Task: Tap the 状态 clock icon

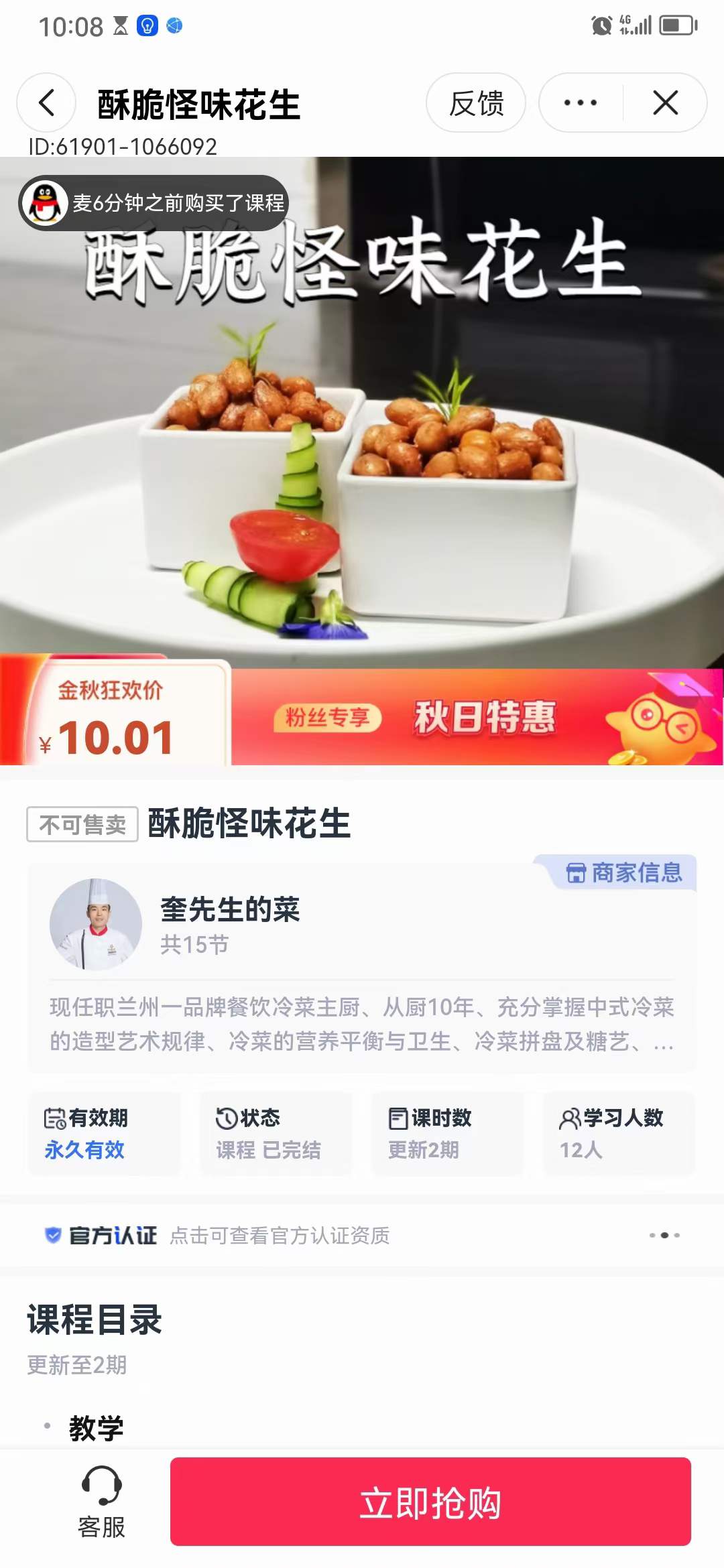Action: click(x=225, y=1117)
